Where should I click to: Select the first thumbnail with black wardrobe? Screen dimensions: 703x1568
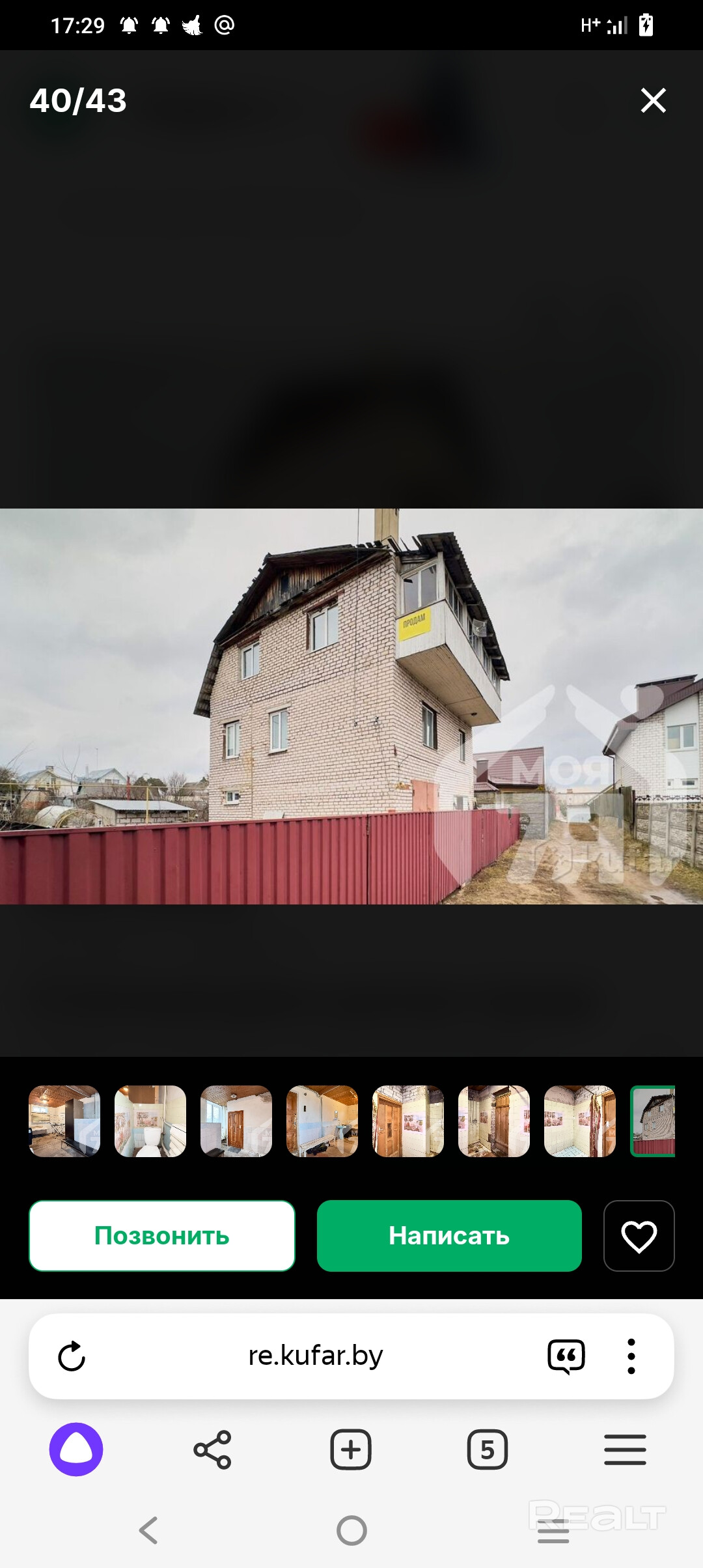pos(64,1121)
